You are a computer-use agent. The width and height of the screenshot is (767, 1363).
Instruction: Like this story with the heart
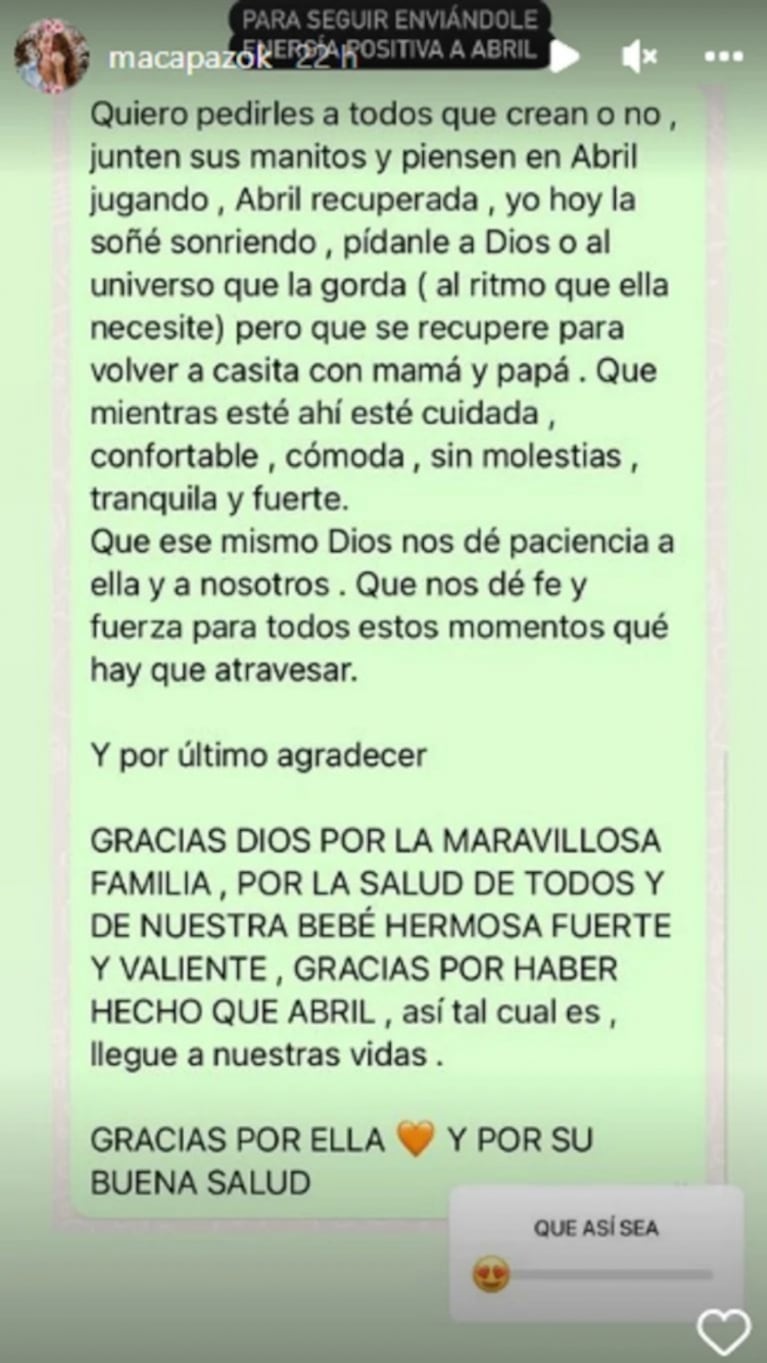pos(723,1331)
